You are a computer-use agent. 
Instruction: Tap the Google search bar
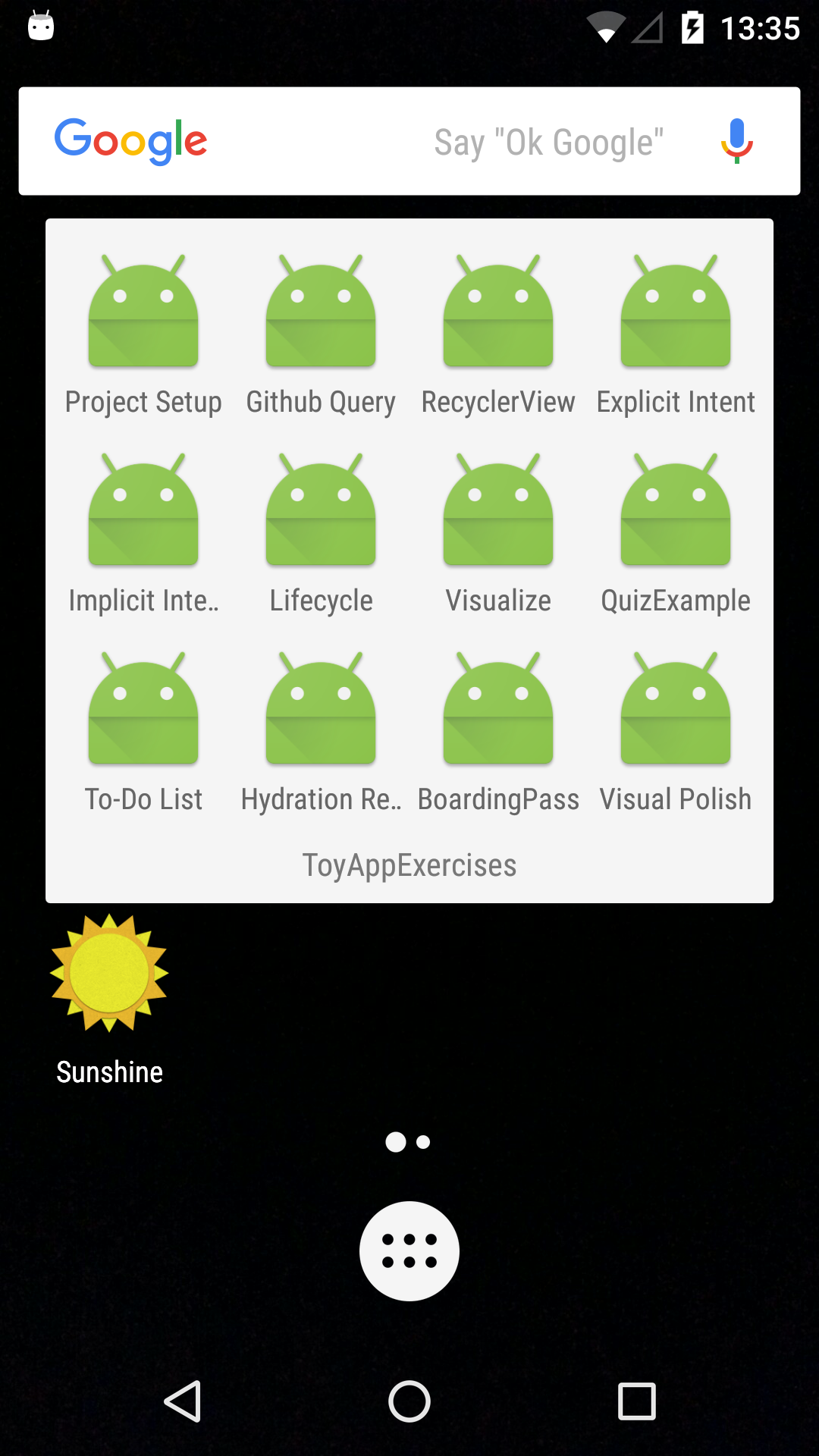[x=409, y=141]
